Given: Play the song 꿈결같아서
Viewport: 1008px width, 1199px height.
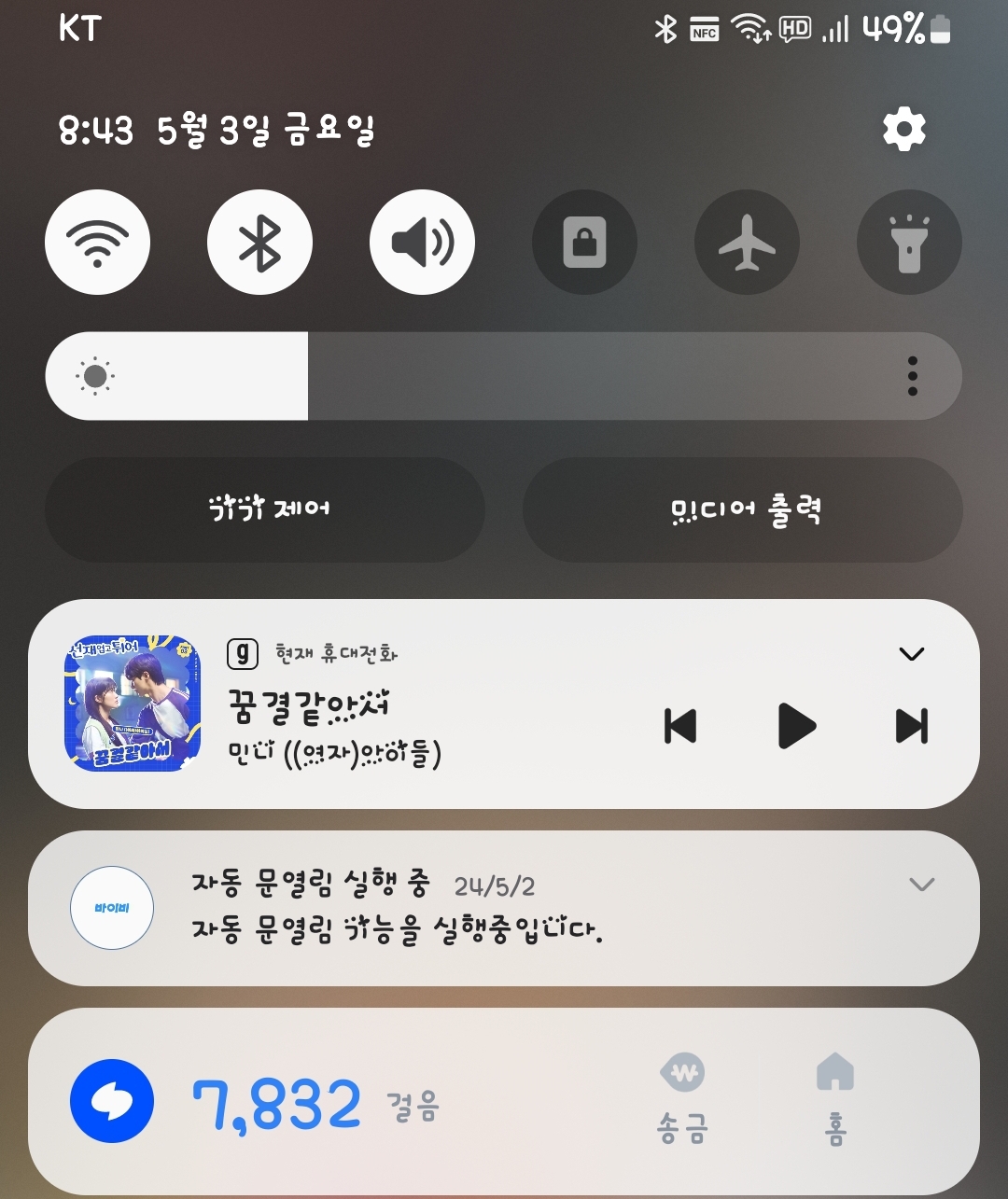Looking at the screenshot, I should pyautogui.click(x=796, y=726).
